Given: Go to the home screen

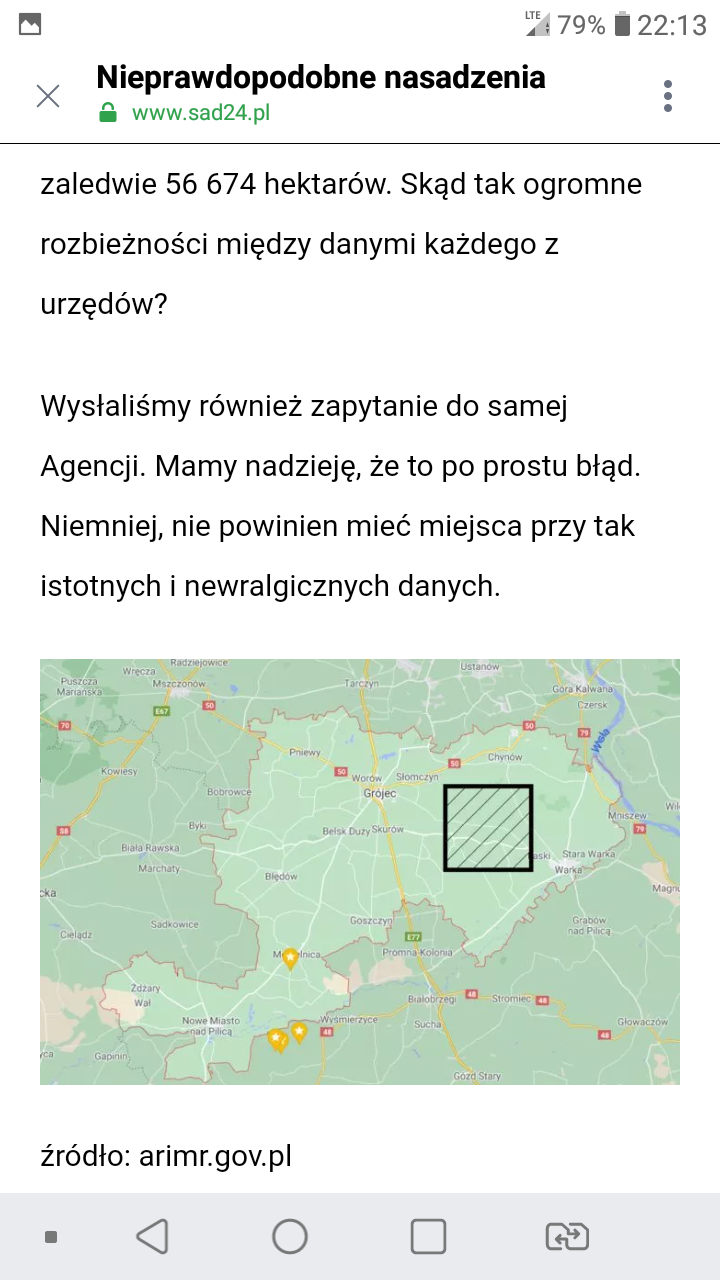Looking at the screenshot, I should click(290, 1237).
